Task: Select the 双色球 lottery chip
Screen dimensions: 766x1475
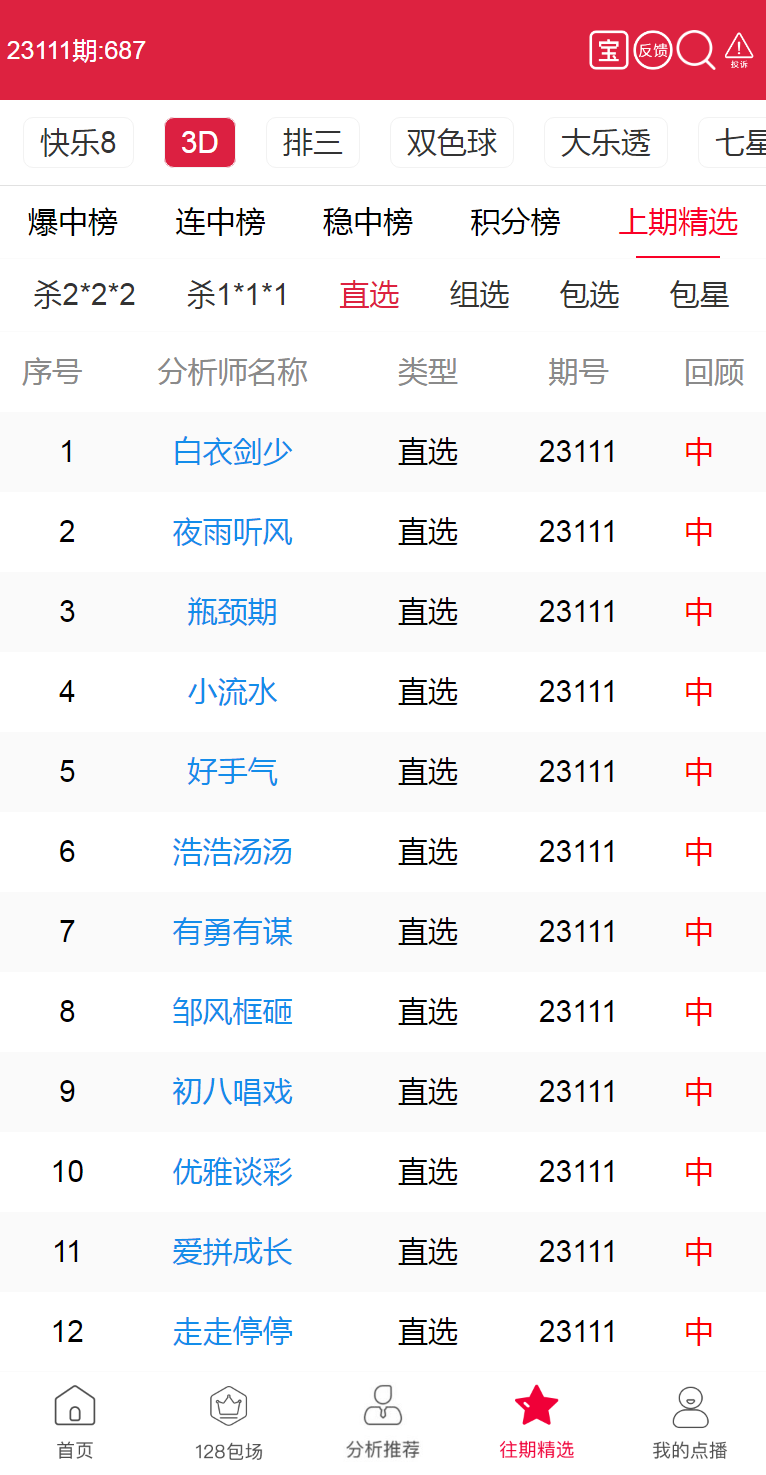Action: (451, 143)
